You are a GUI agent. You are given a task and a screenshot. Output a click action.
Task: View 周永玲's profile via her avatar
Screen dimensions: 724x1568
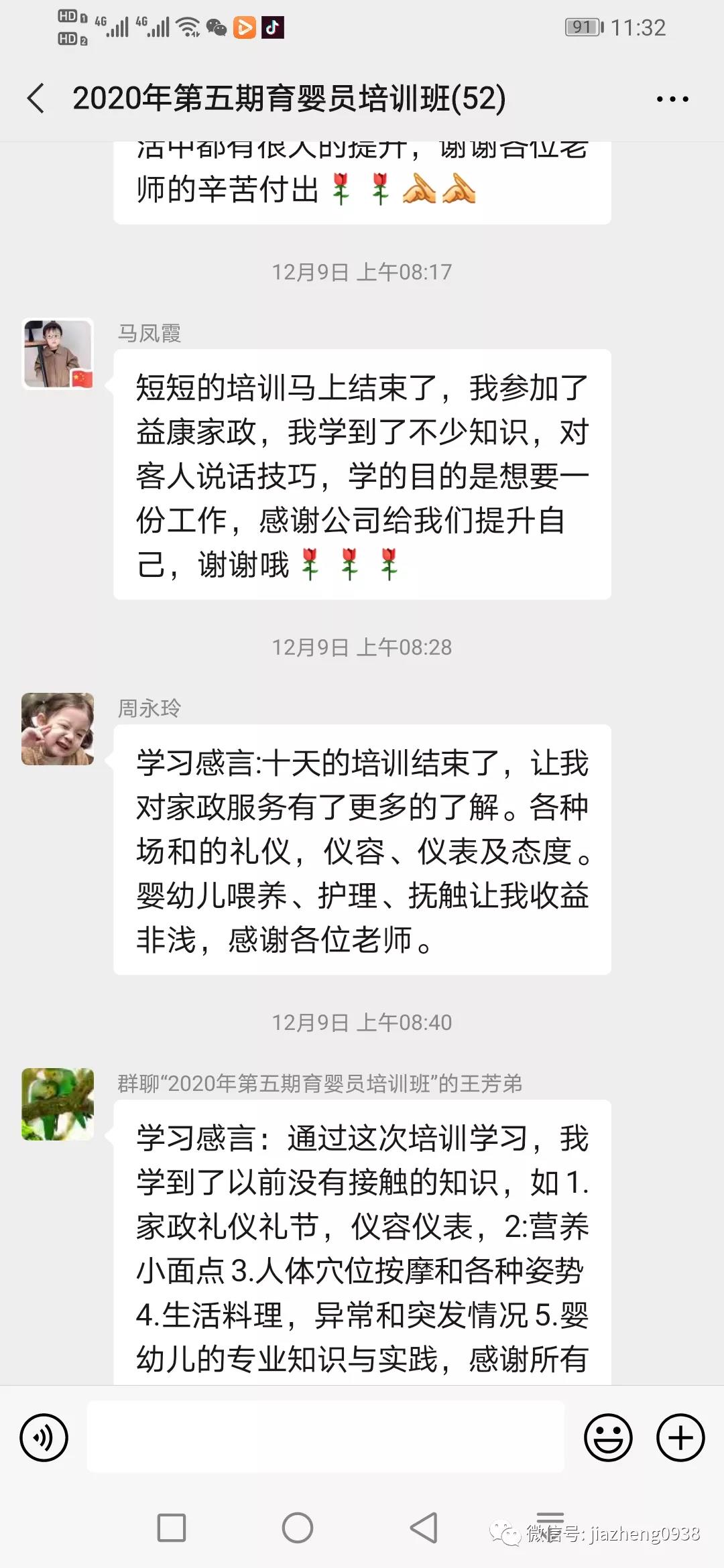(58, 729)
